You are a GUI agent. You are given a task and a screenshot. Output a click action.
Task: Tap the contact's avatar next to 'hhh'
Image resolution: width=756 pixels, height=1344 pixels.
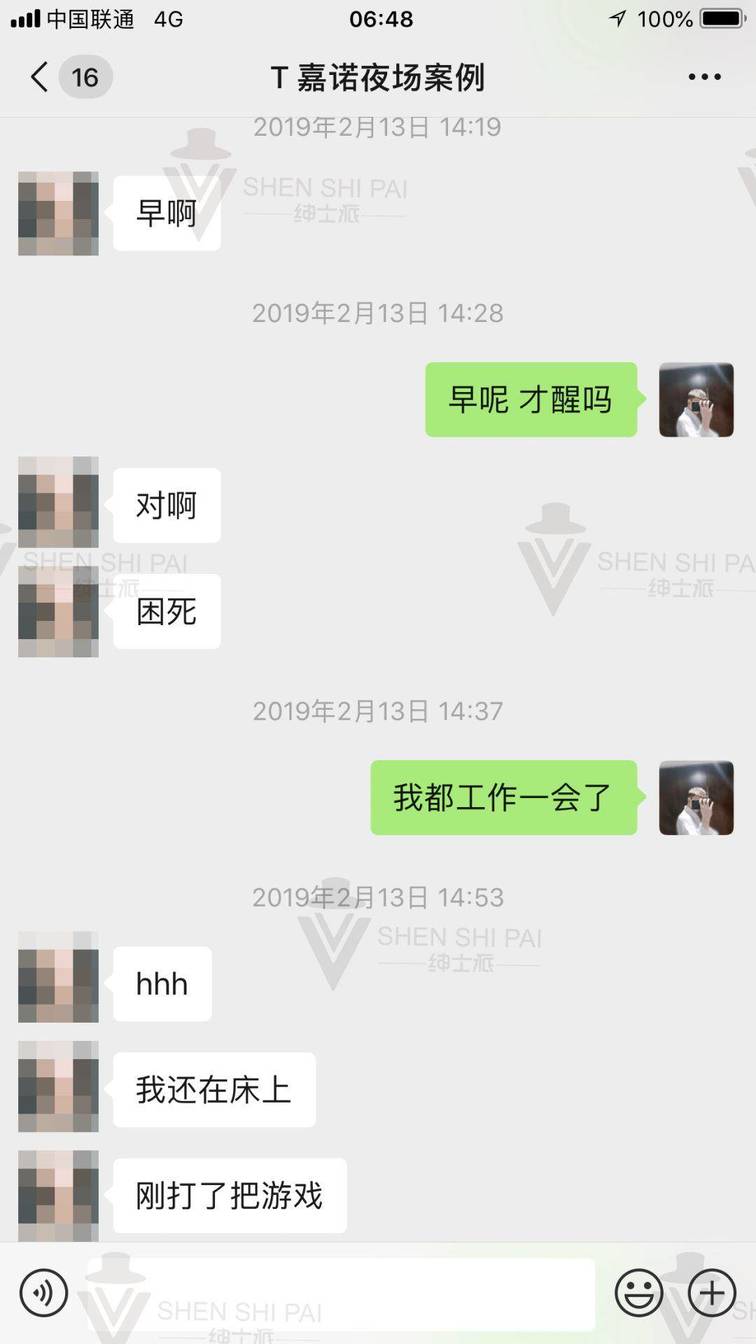(57, 983)
